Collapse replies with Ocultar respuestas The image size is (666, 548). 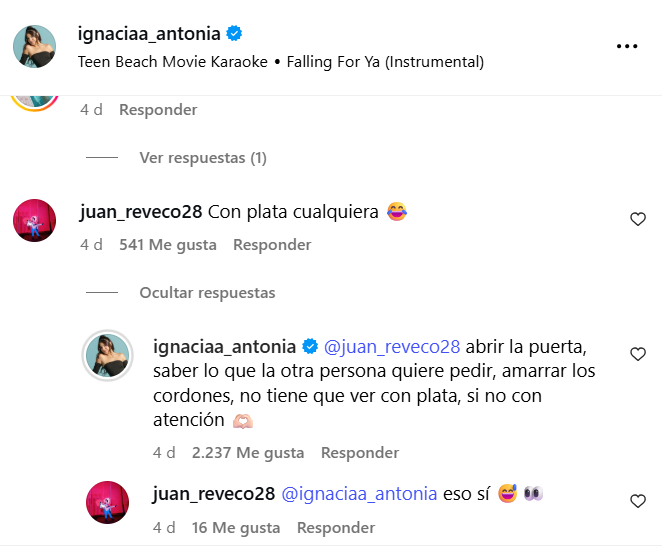[x=207, y=293]
